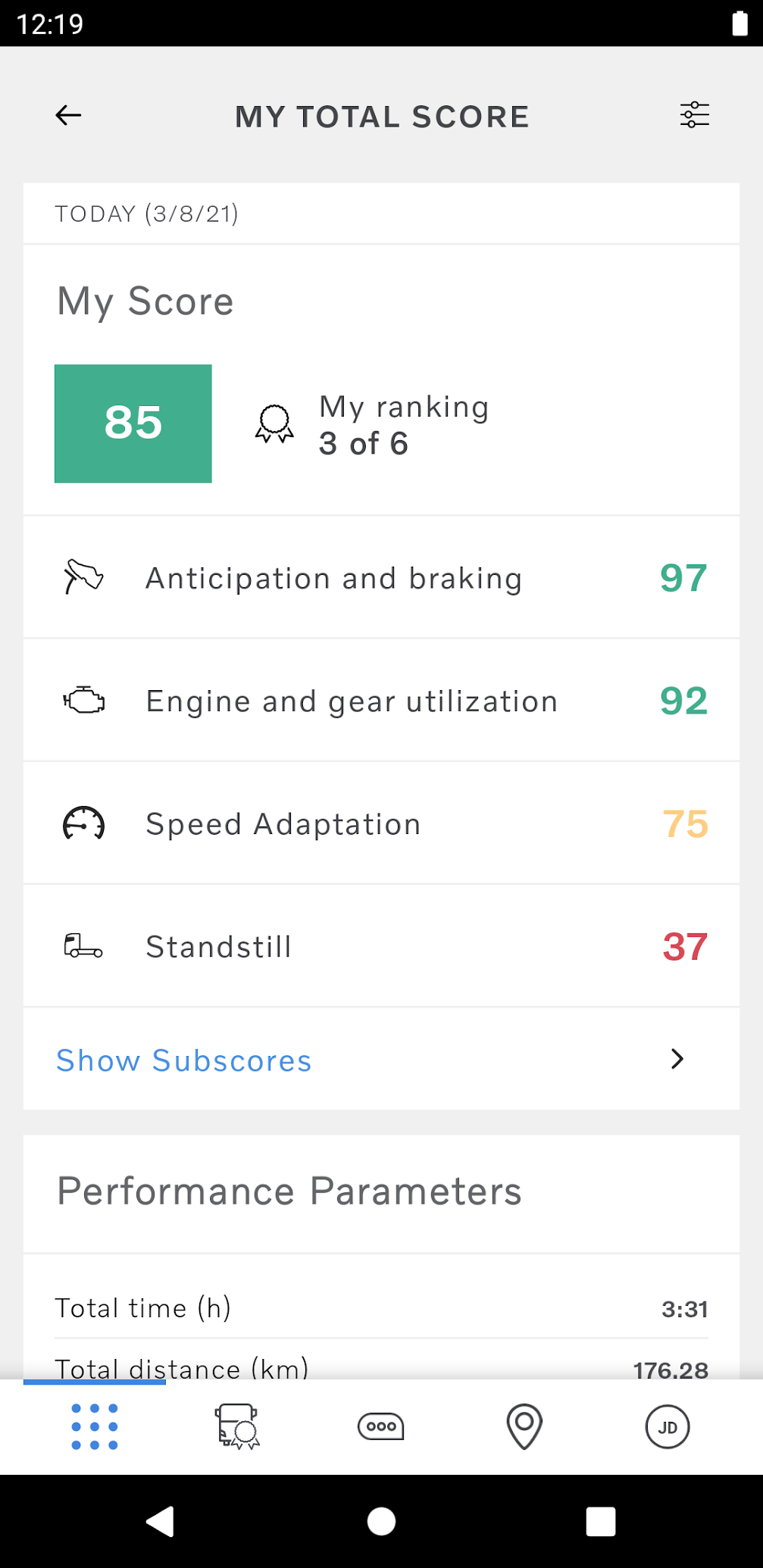The height and width of the screenshot is (1568, 763).
Task: Open the filter settings icon
Action: tap(694, 115)
